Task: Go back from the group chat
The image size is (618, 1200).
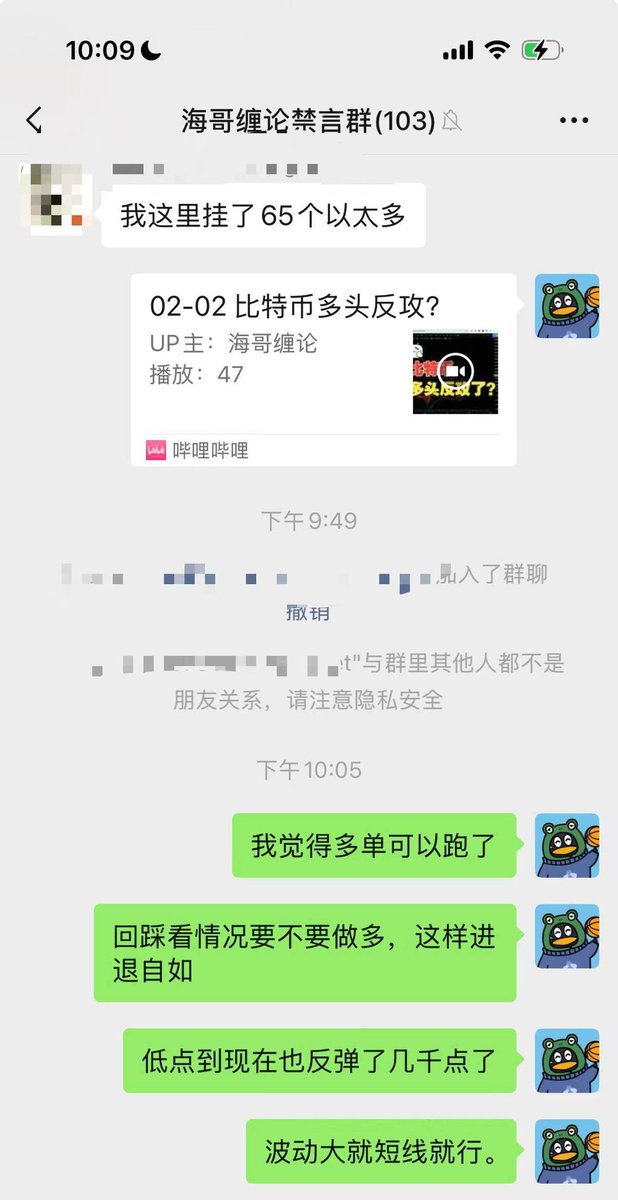Action: (34, 121)
